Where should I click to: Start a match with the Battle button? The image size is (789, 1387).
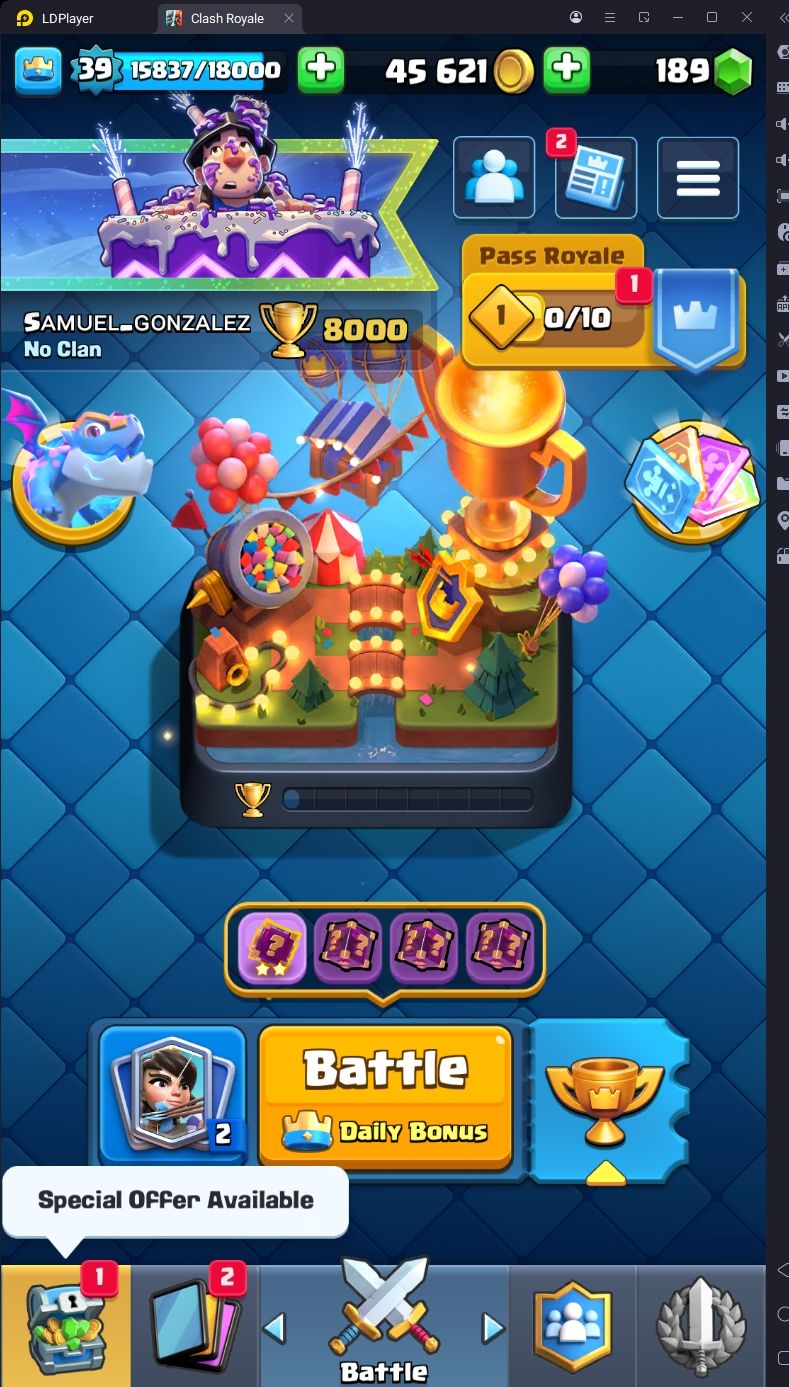(x=386, y=1095)
